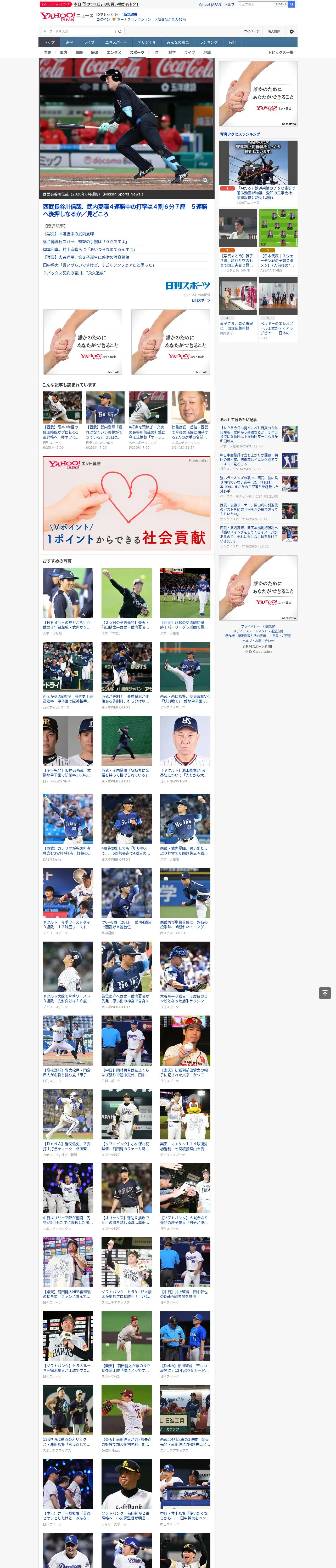This screenshot has width=336, height=1568.
Task: Tap the back-to-top arrow button
Action: click(x=325, y=993)
